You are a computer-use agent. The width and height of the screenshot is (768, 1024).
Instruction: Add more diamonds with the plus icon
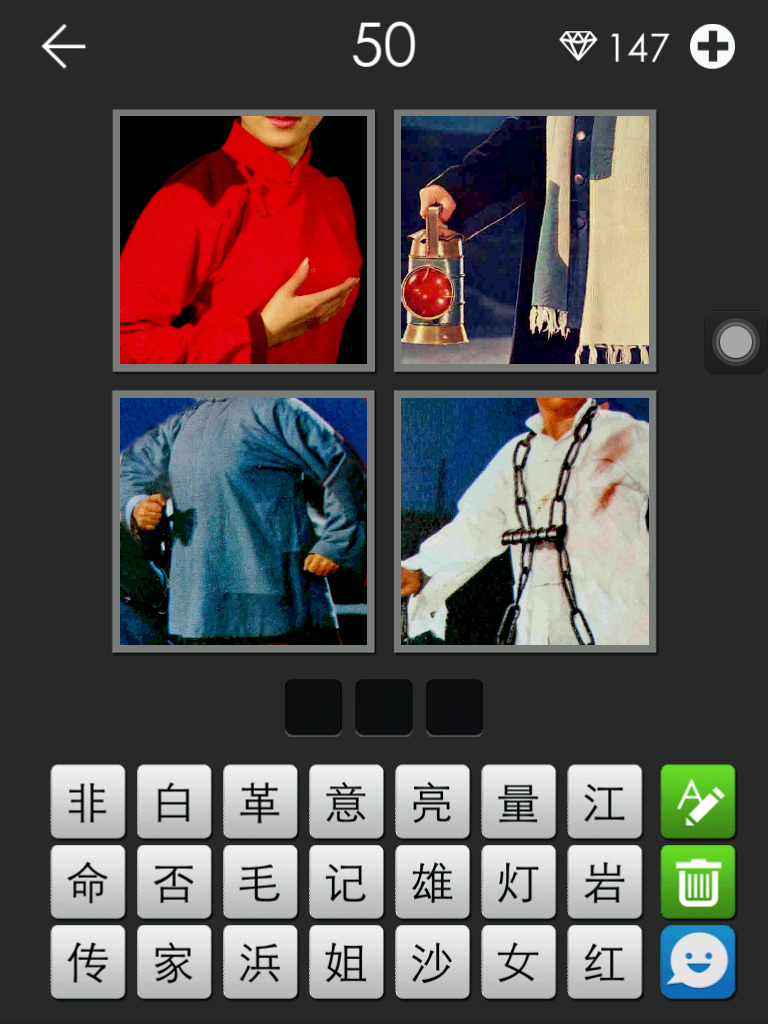[712, 46]
